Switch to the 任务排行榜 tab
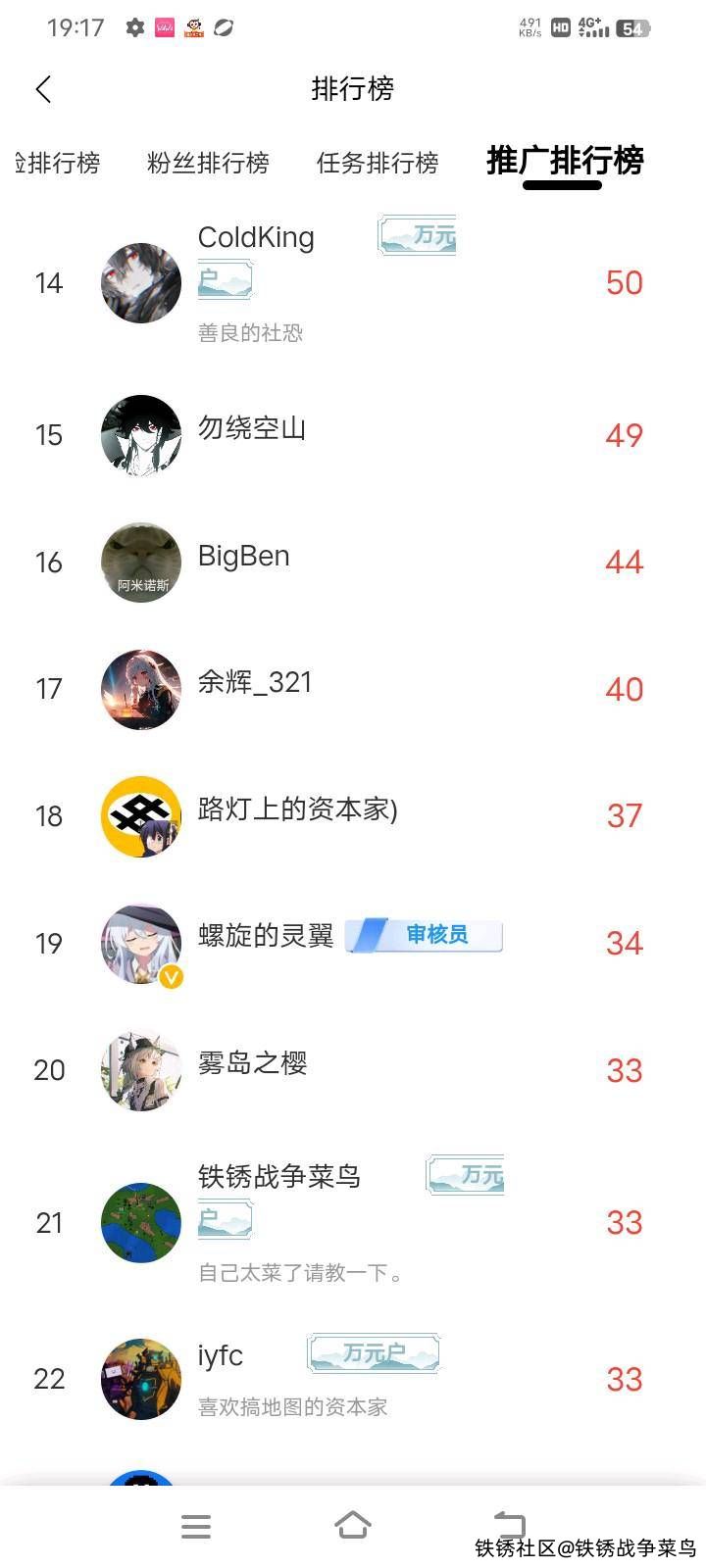706x1568 pixels. pos(378,163)
